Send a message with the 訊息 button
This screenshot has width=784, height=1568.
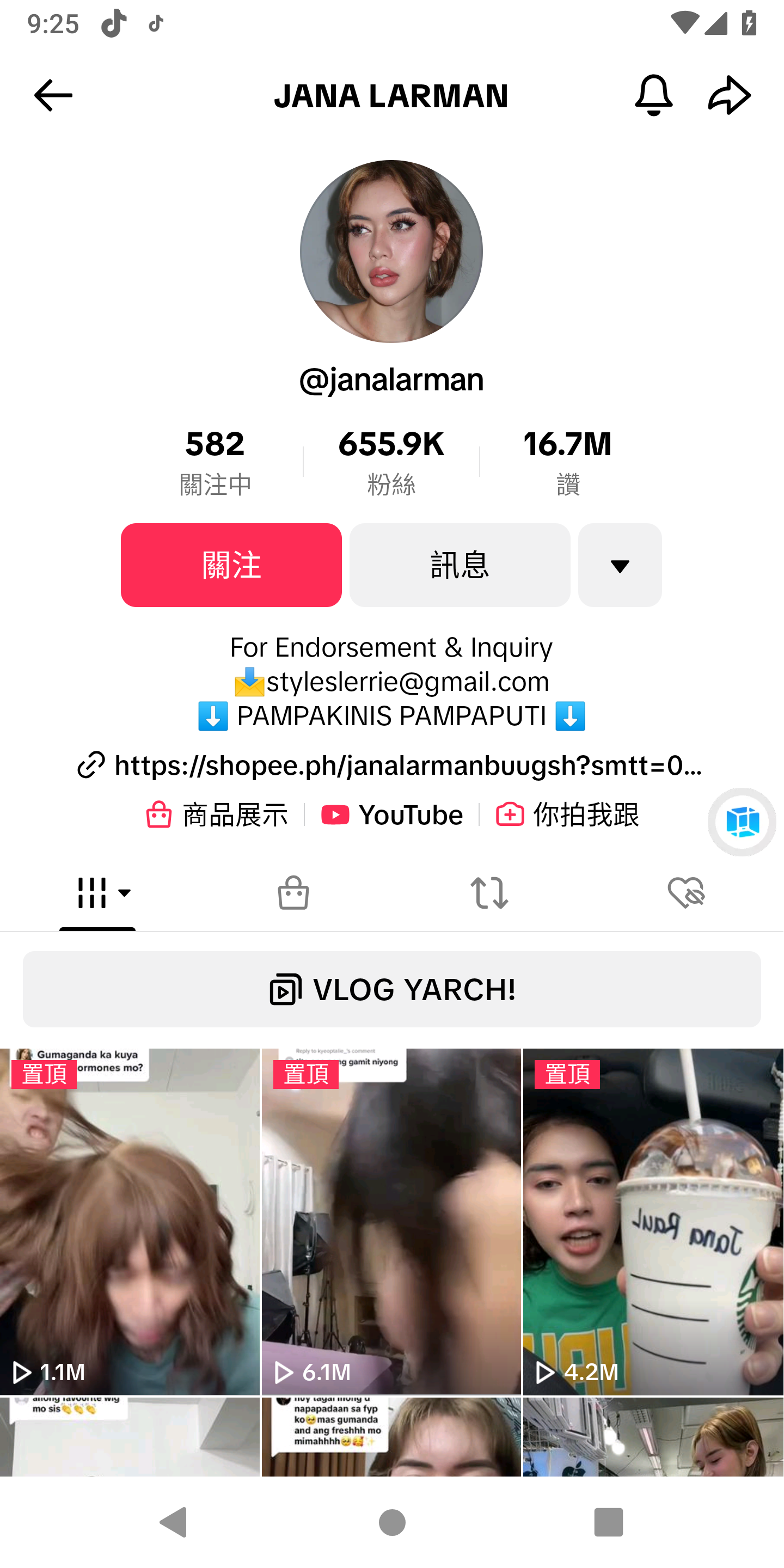click(x=460, y=565)
